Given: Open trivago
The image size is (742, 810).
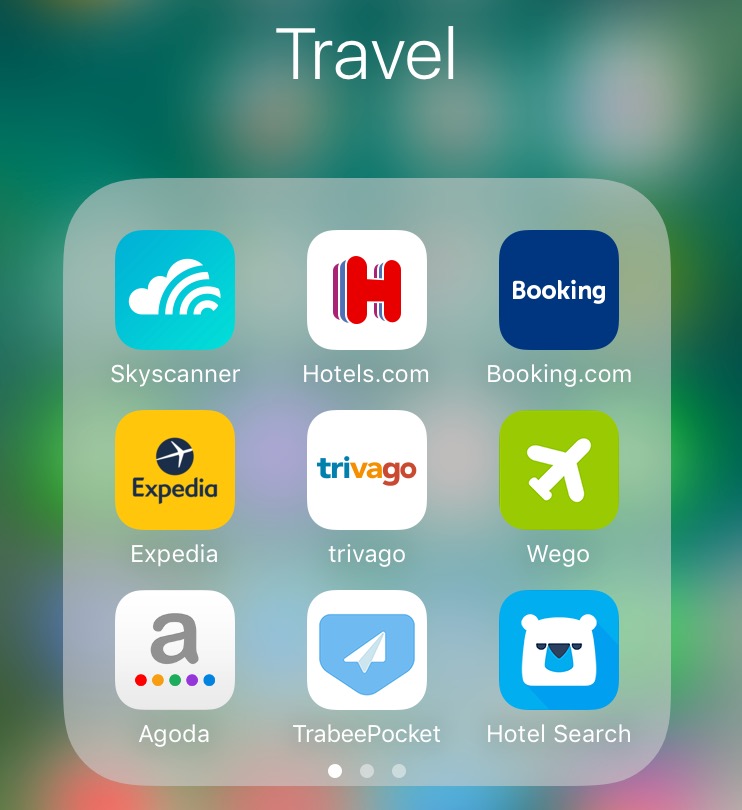Looking at the screenshot, I should pos(367,470).
